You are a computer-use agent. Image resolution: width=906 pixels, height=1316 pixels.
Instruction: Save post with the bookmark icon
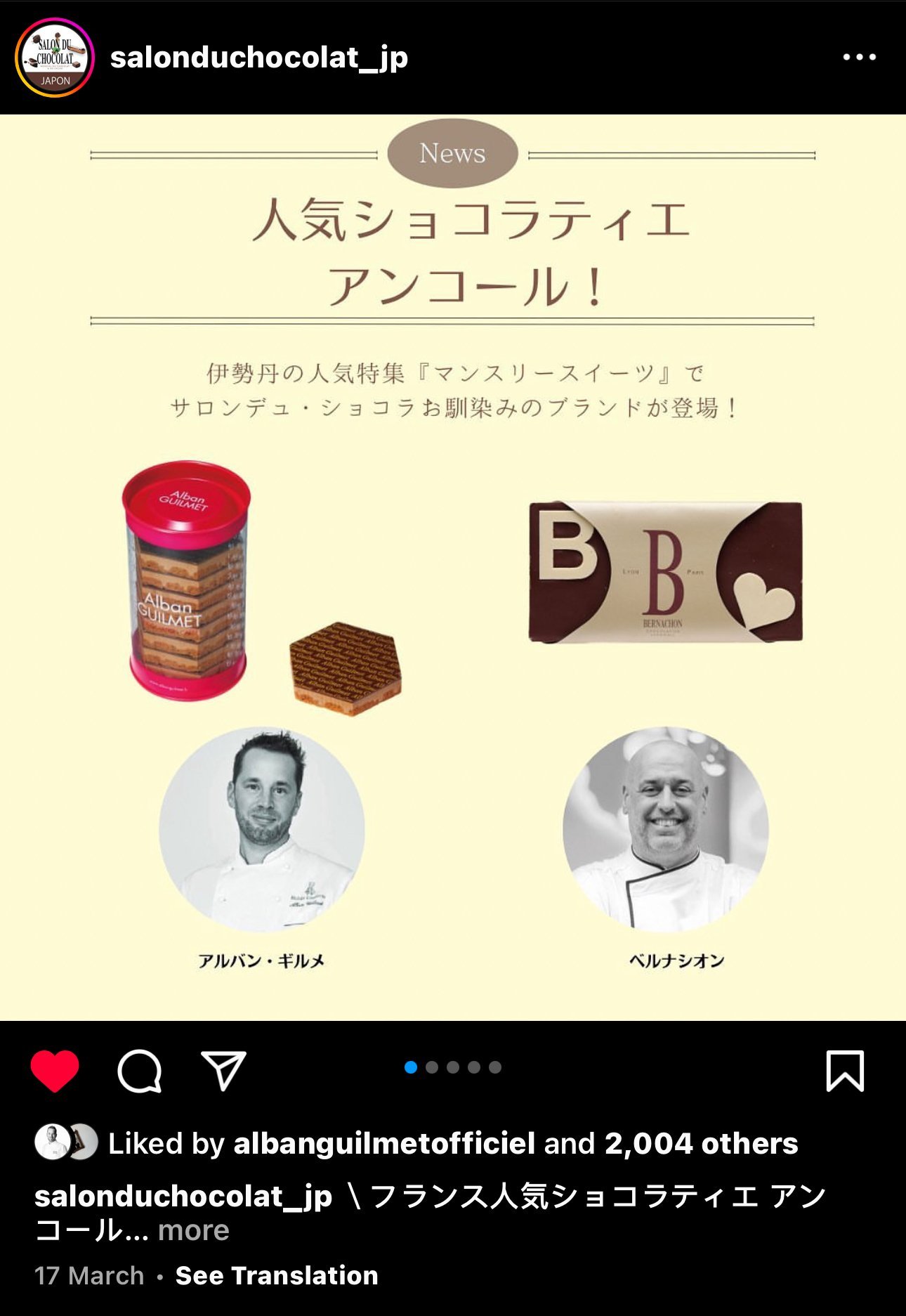tap(844, 1071)
